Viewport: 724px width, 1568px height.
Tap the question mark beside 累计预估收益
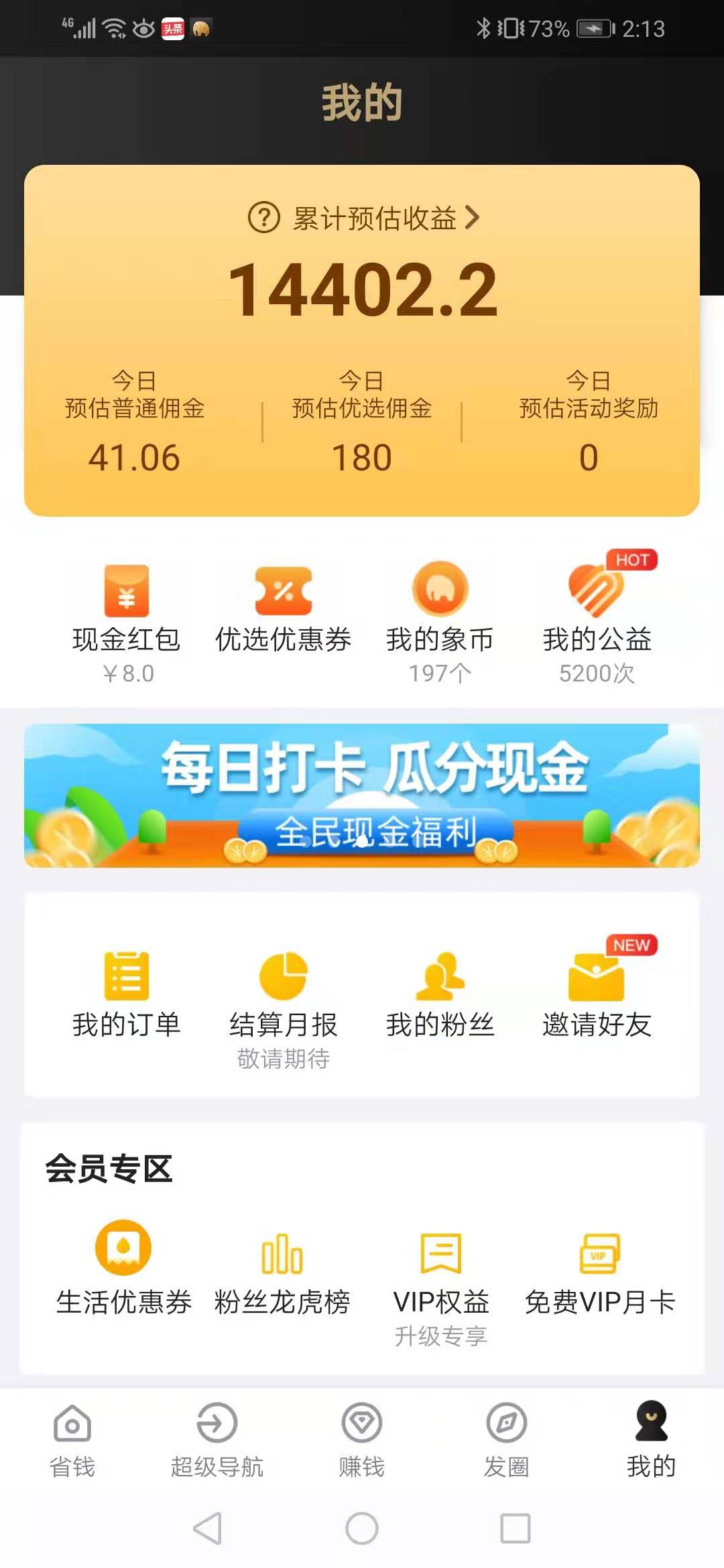(x=263, y=218)
